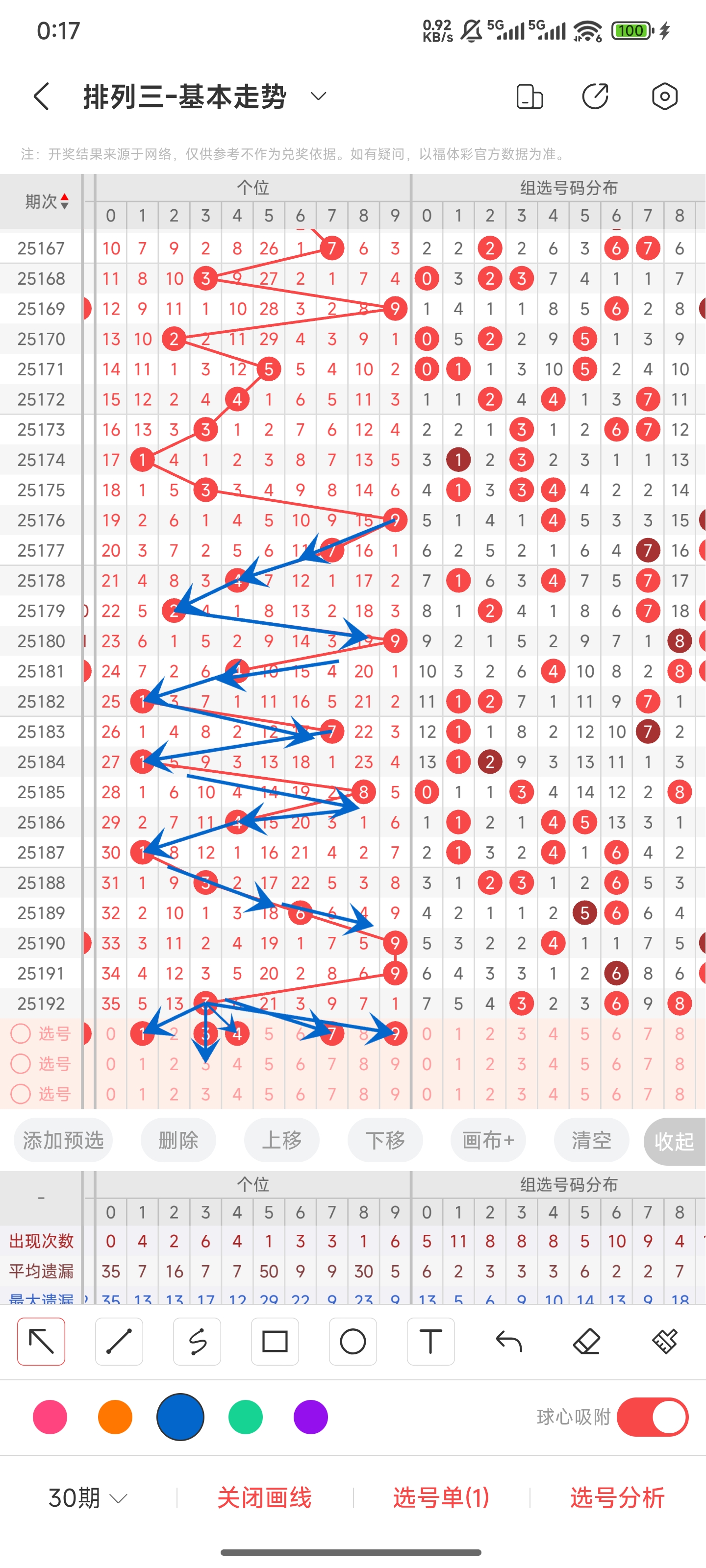Tap 关闭画线 to stop line drawing
Viewport: 706px width, 1568px height.
pyautogui.click(x=264, y=1498)
